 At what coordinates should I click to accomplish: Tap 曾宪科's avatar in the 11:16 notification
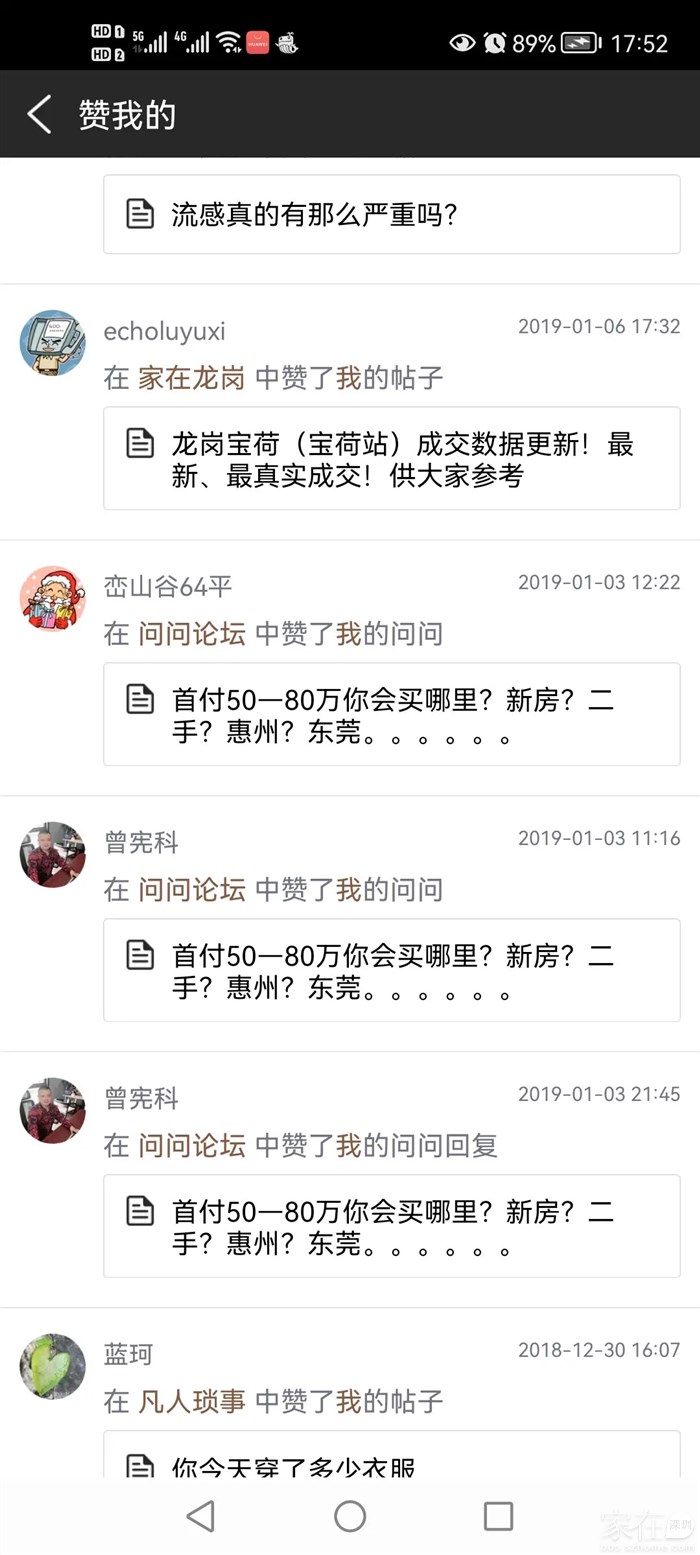53,855
